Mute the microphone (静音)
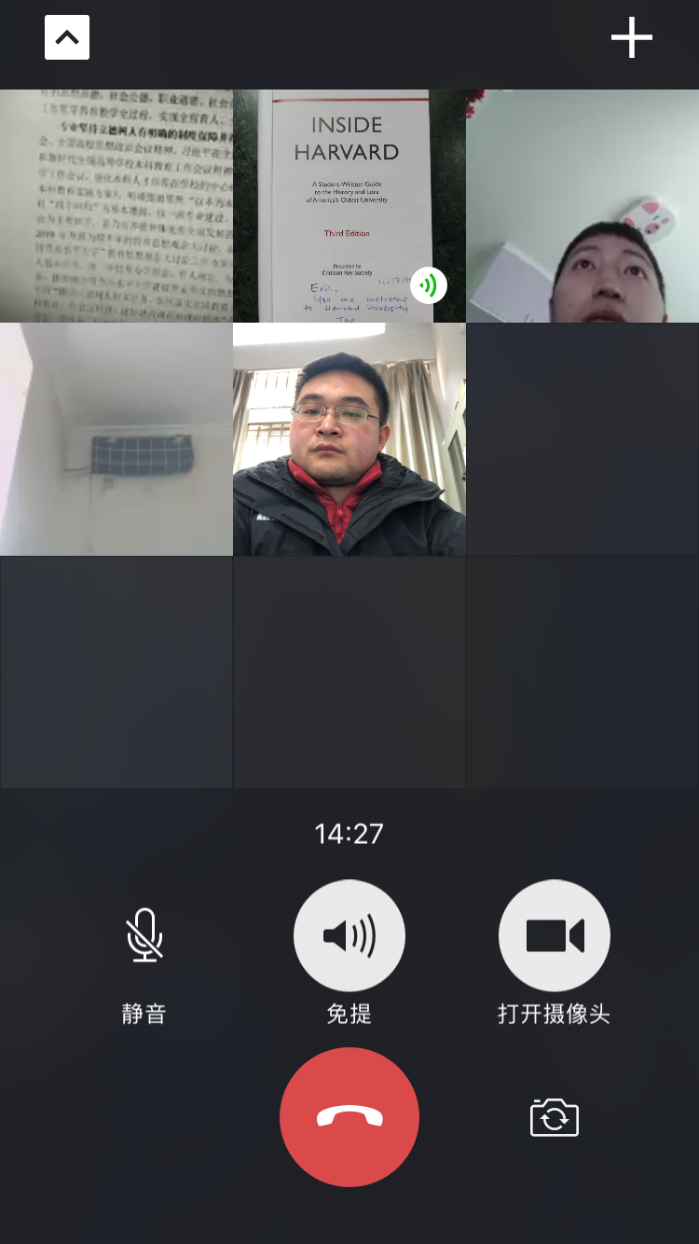699x1244 pixels. coord(144,936)
